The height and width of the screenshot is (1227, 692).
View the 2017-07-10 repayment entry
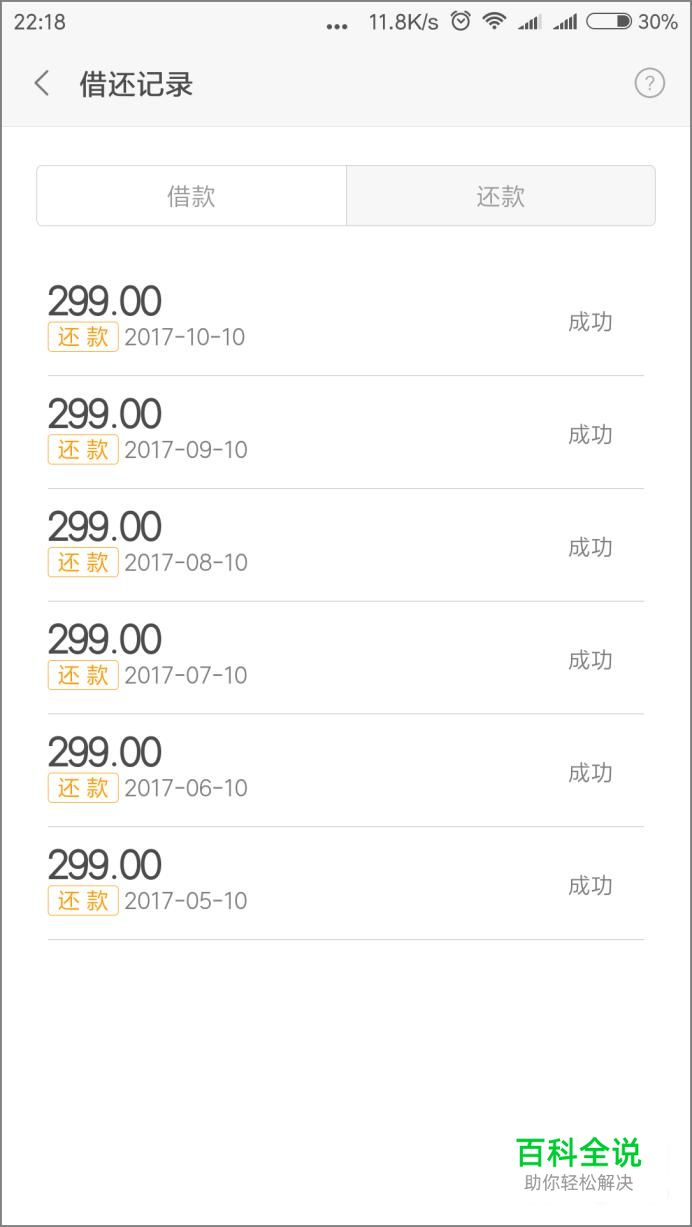tap(346, 659)
